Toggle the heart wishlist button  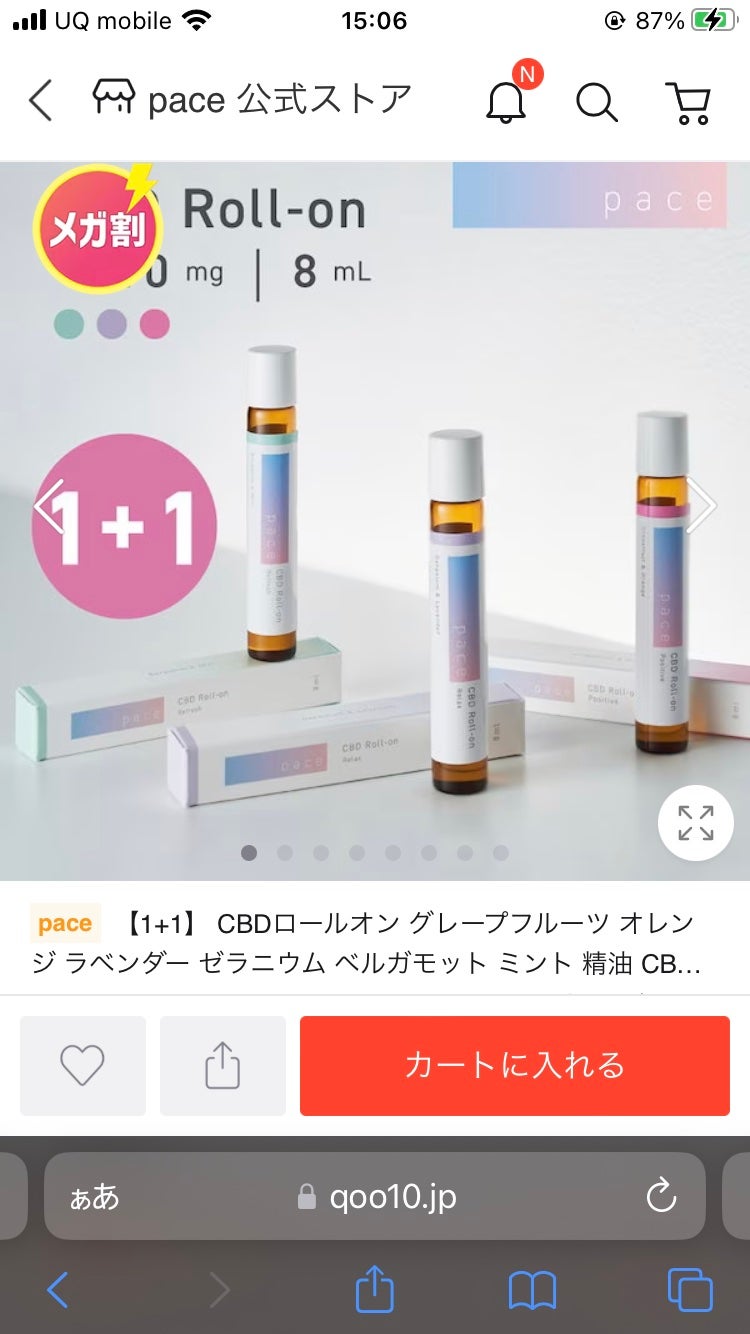83,1065
